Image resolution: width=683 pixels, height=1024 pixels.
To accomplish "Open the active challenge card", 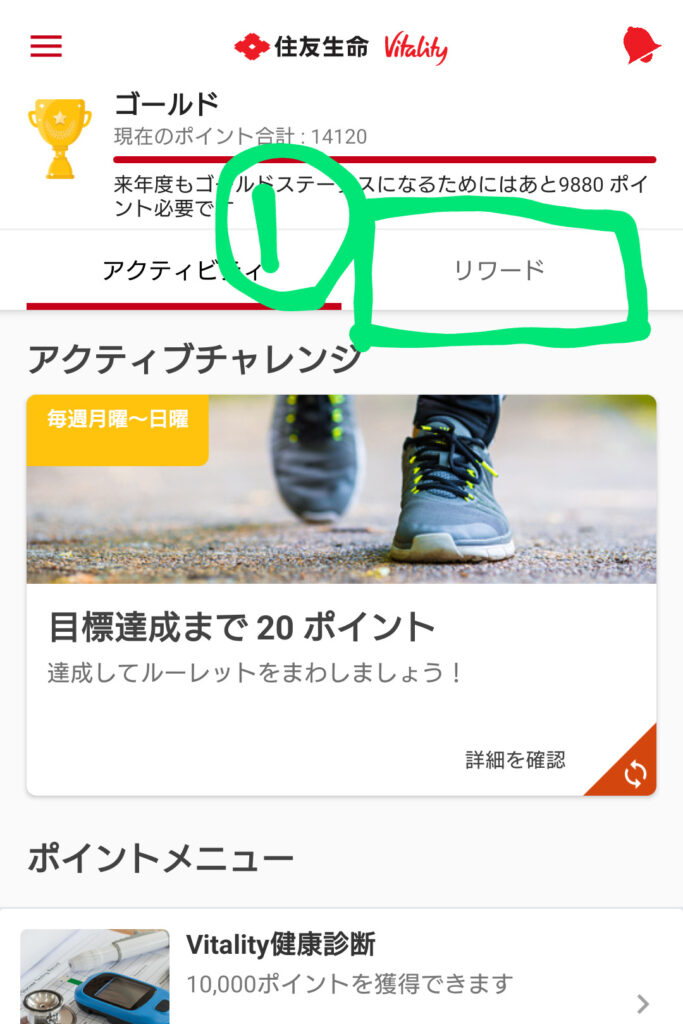I will click(x=341, y=594).
